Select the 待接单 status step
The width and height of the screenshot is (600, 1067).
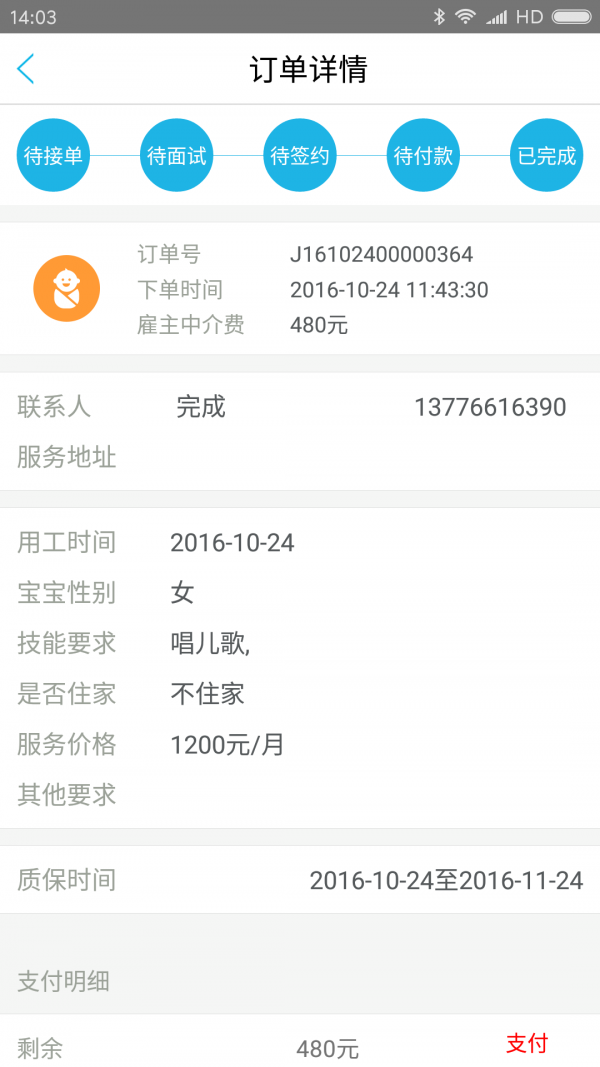(x=53, y=156)
